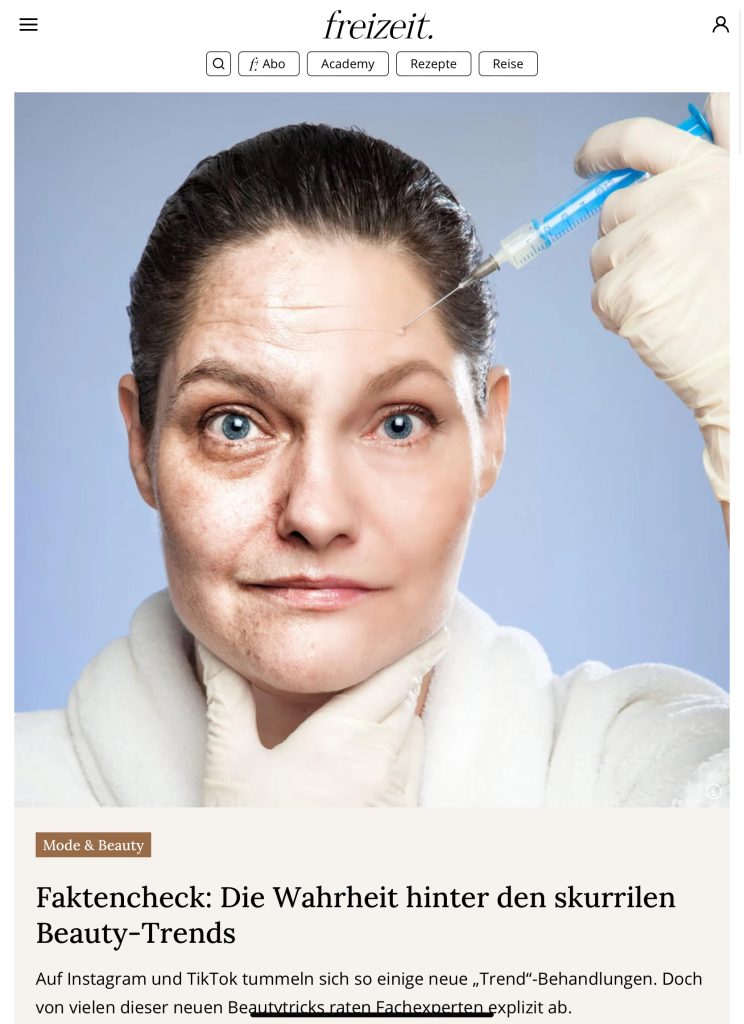Open the Mode & Beauty category tag
Screen dimensions: 744x1024
(93, 845)
